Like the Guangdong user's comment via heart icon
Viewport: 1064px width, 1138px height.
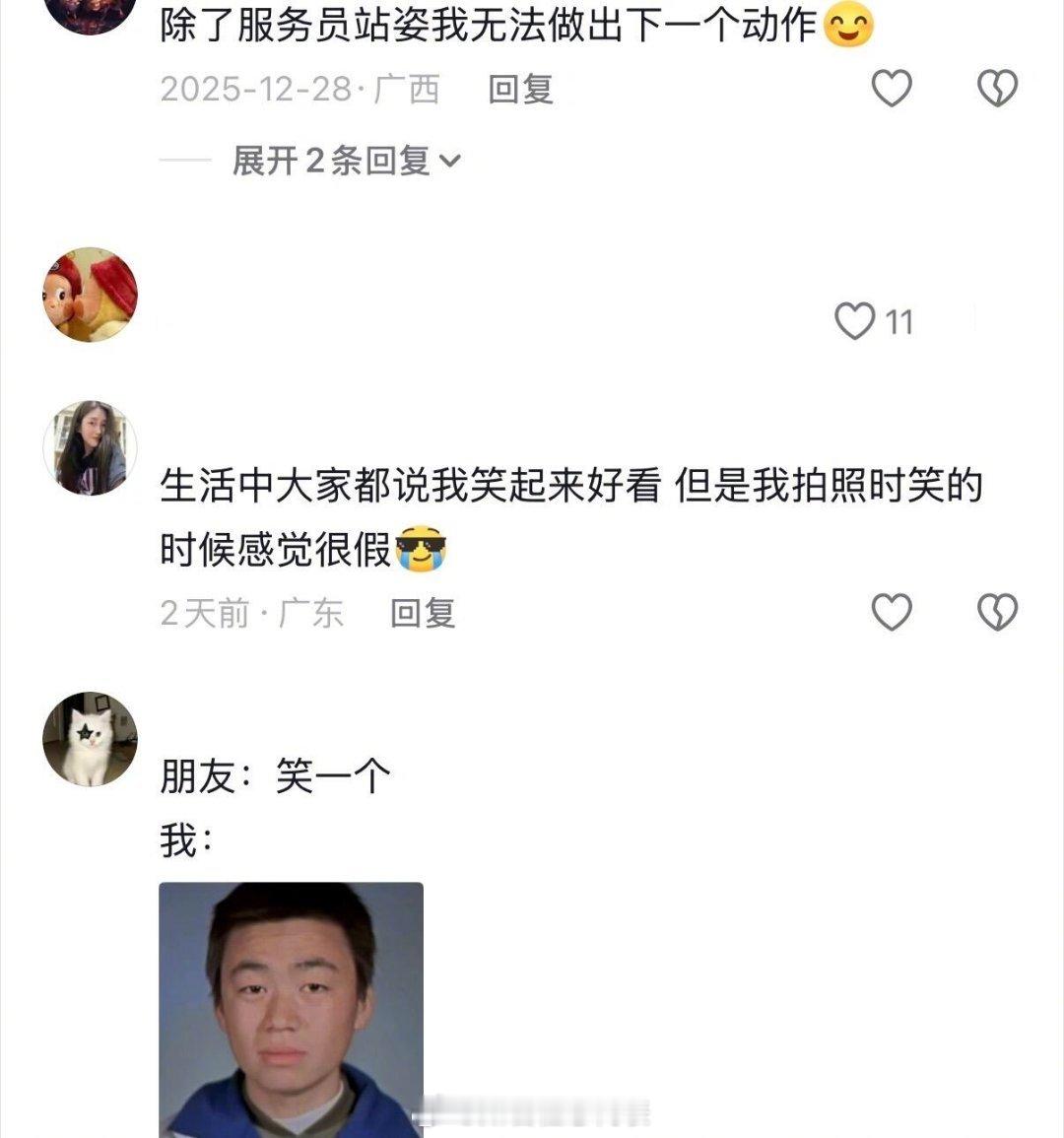pos(892,613)
